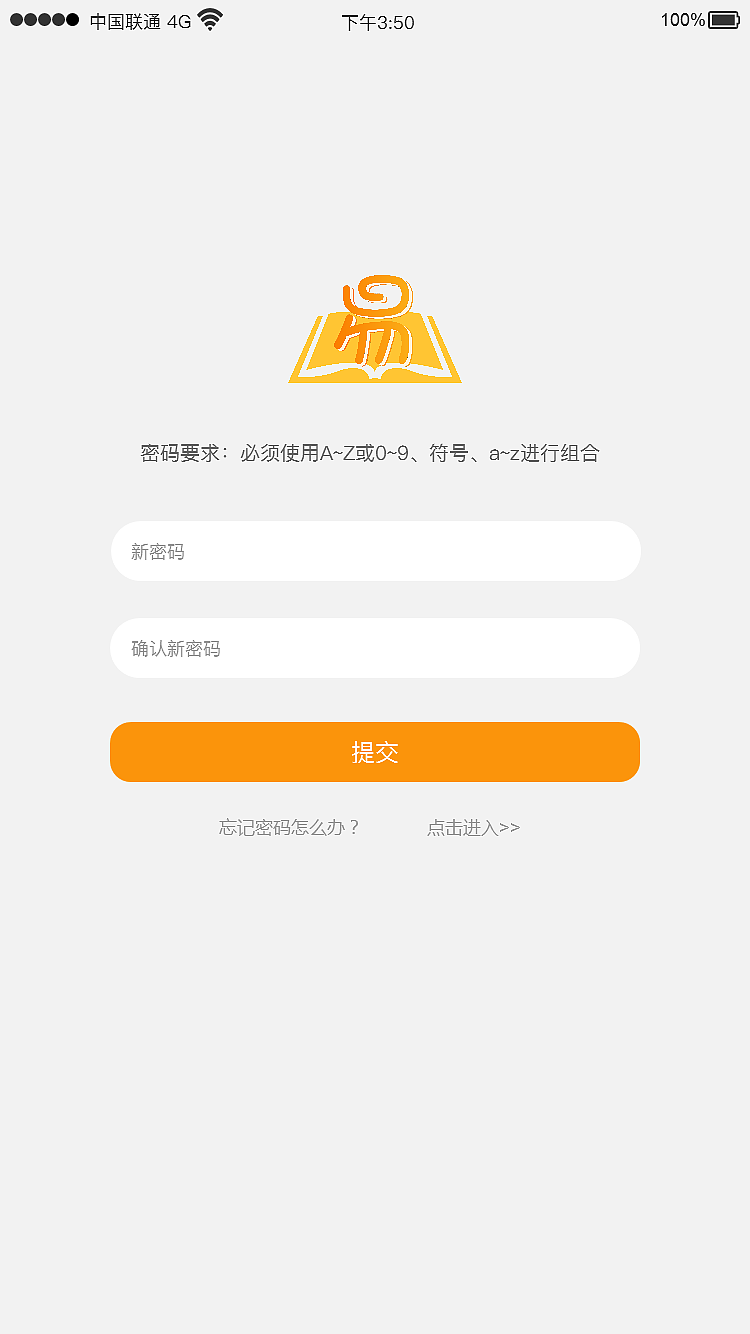This screenshot has width=750, height=1334.
Task: Click inside the 新密码 password field
Action: point(375,551)
